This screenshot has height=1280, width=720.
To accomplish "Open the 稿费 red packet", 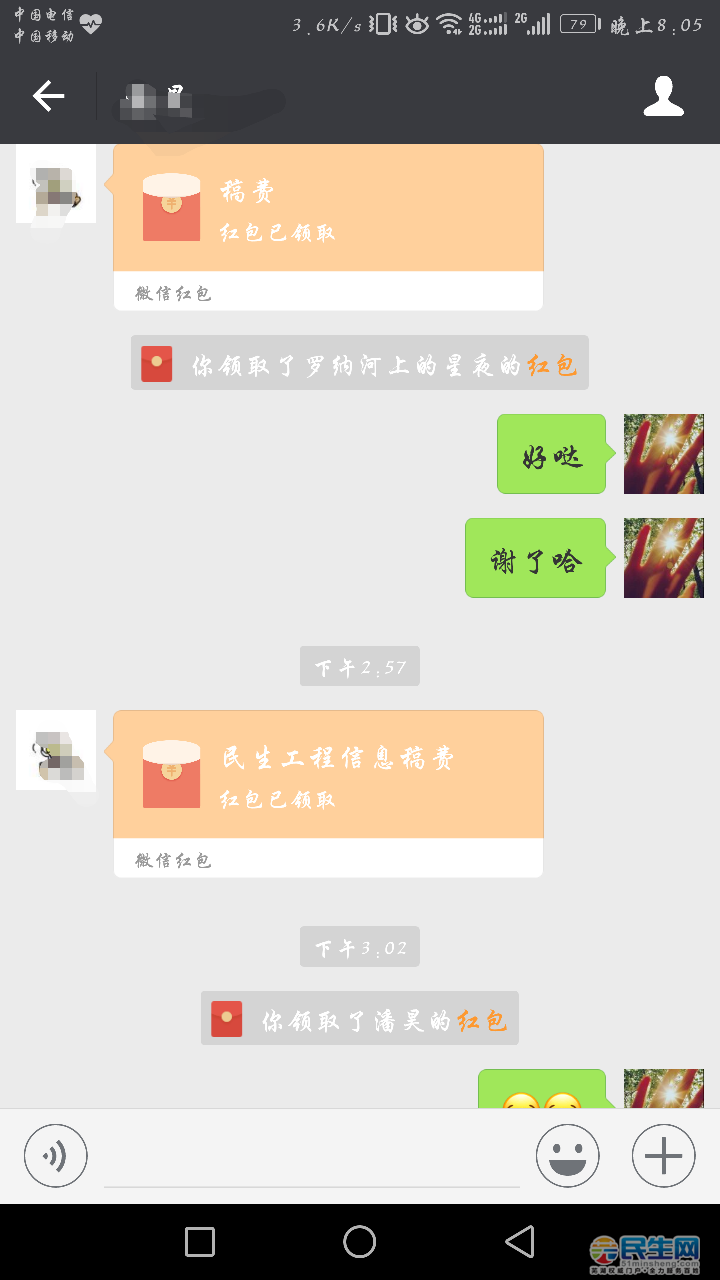I will click(x=328, y=209).
